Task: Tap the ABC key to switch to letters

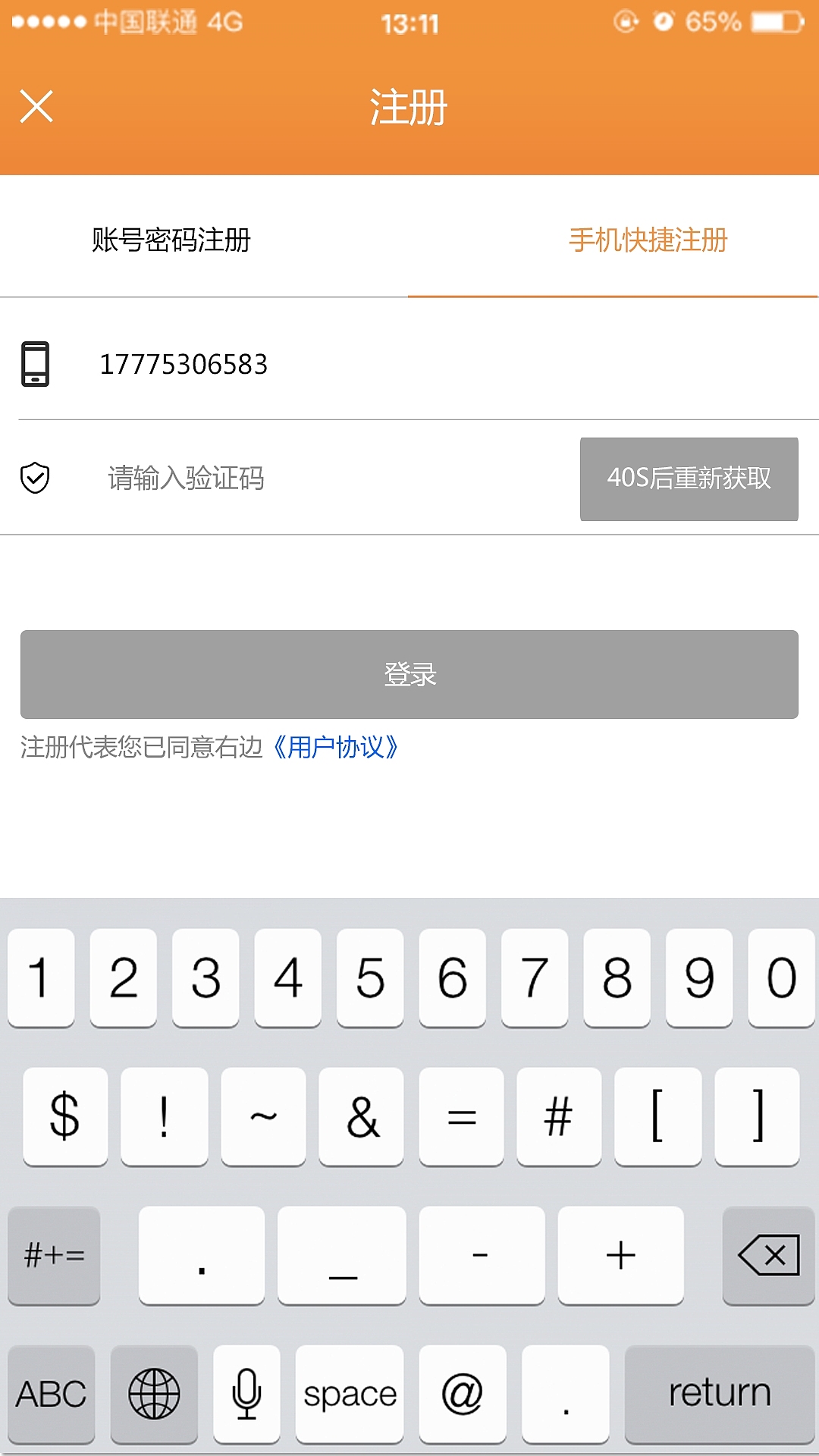Action: coord(52,1394)
